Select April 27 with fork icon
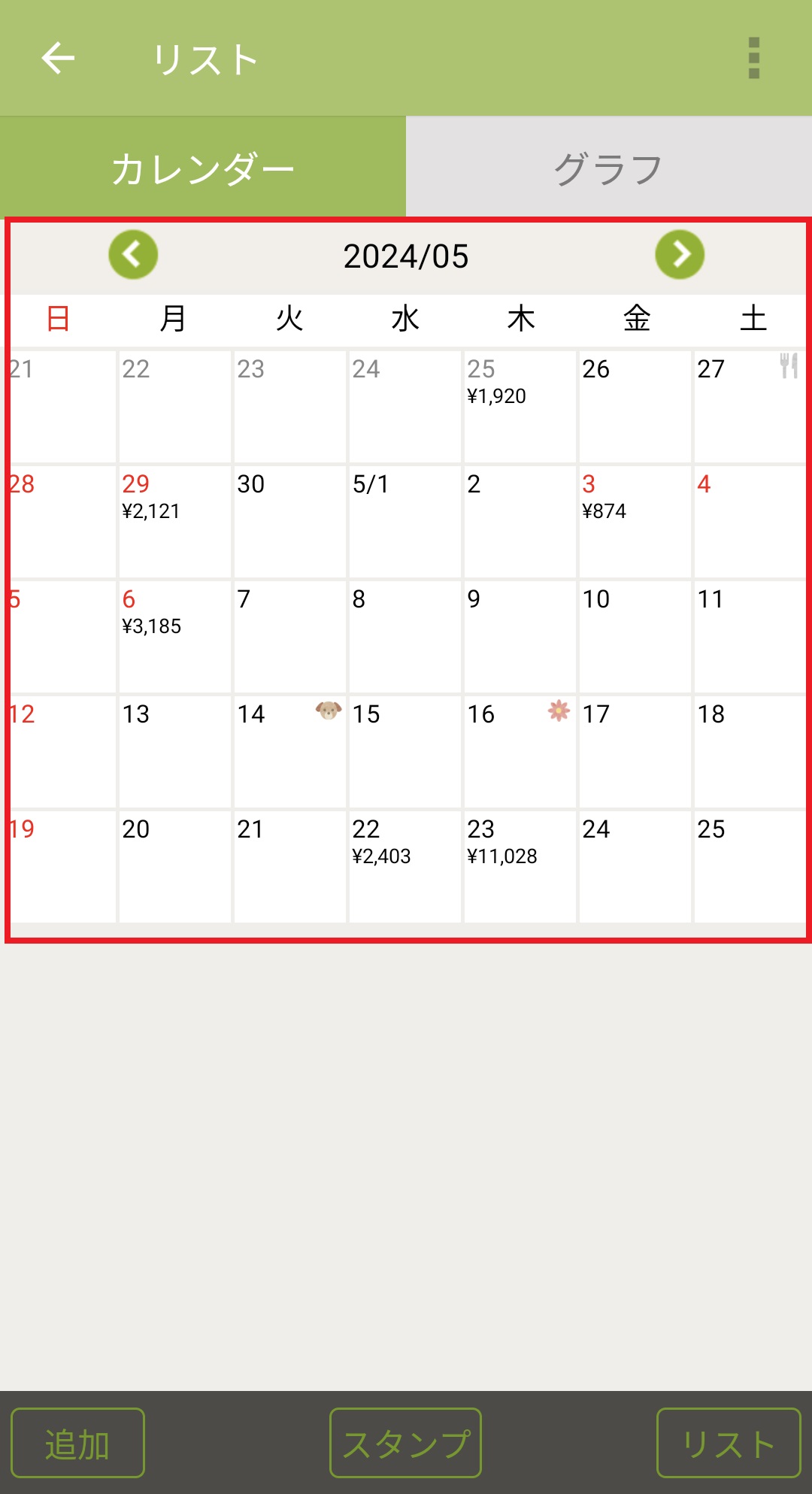This screenshot has width=812, height=1494. [x=750, y=406]
